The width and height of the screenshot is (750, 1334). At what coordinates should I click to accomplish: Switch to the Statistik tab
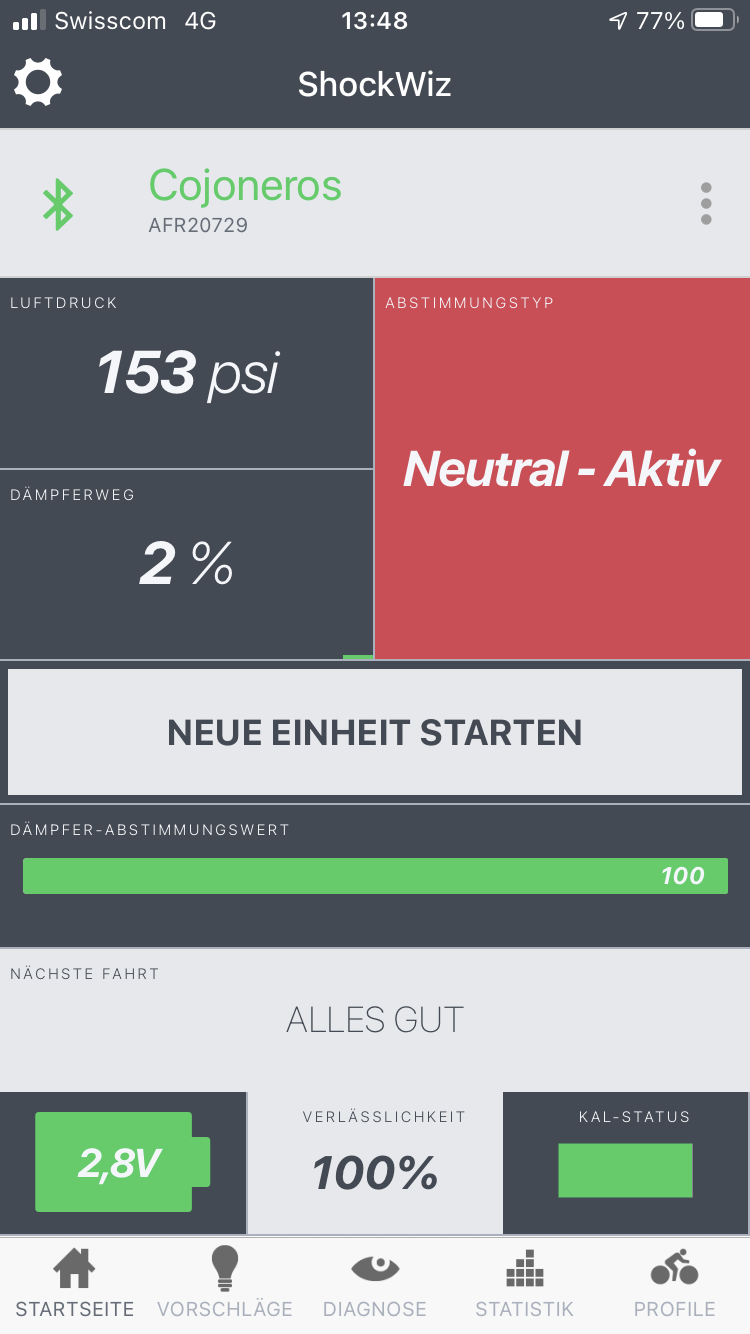coord(525,1284)
